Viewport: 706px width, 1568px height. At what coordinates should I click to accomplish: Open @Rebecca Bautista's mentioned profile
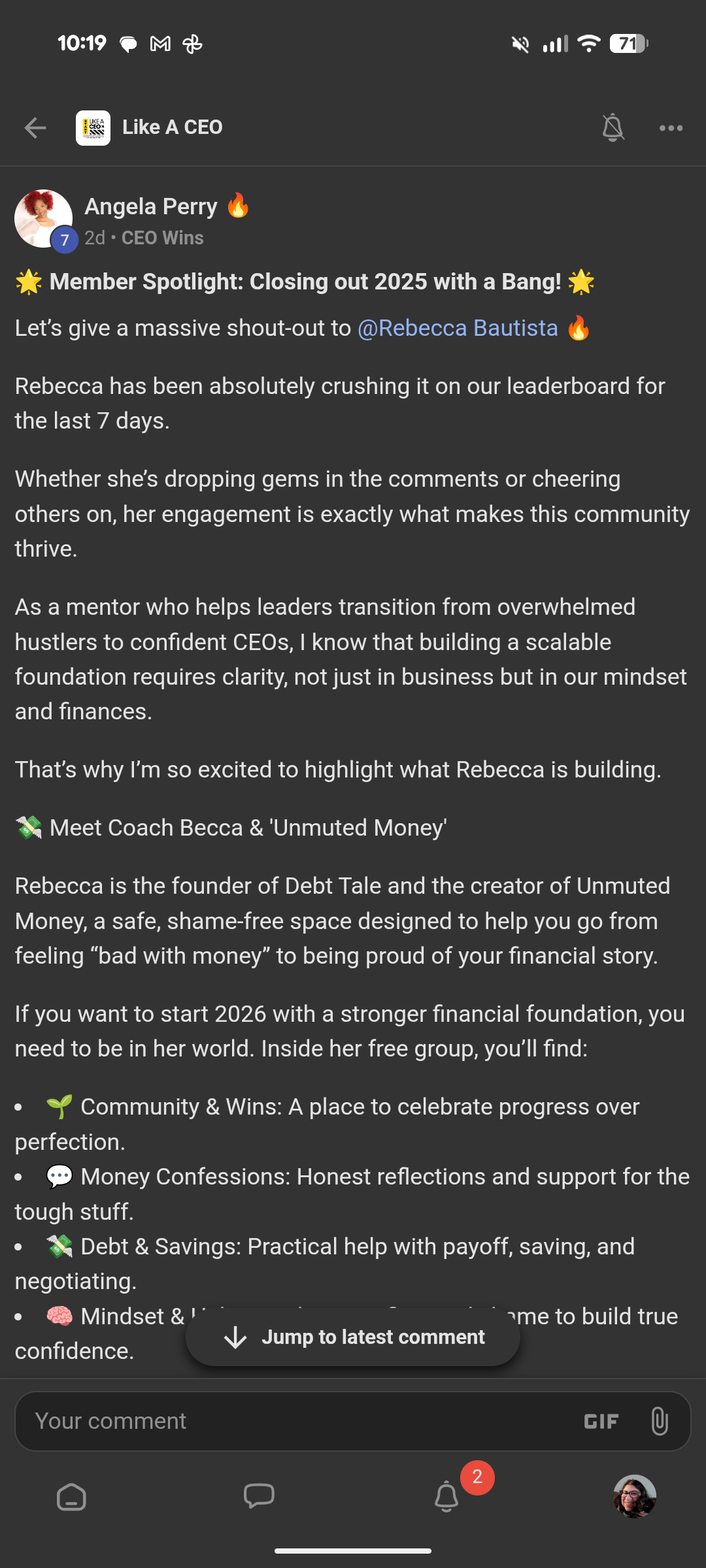458,328
